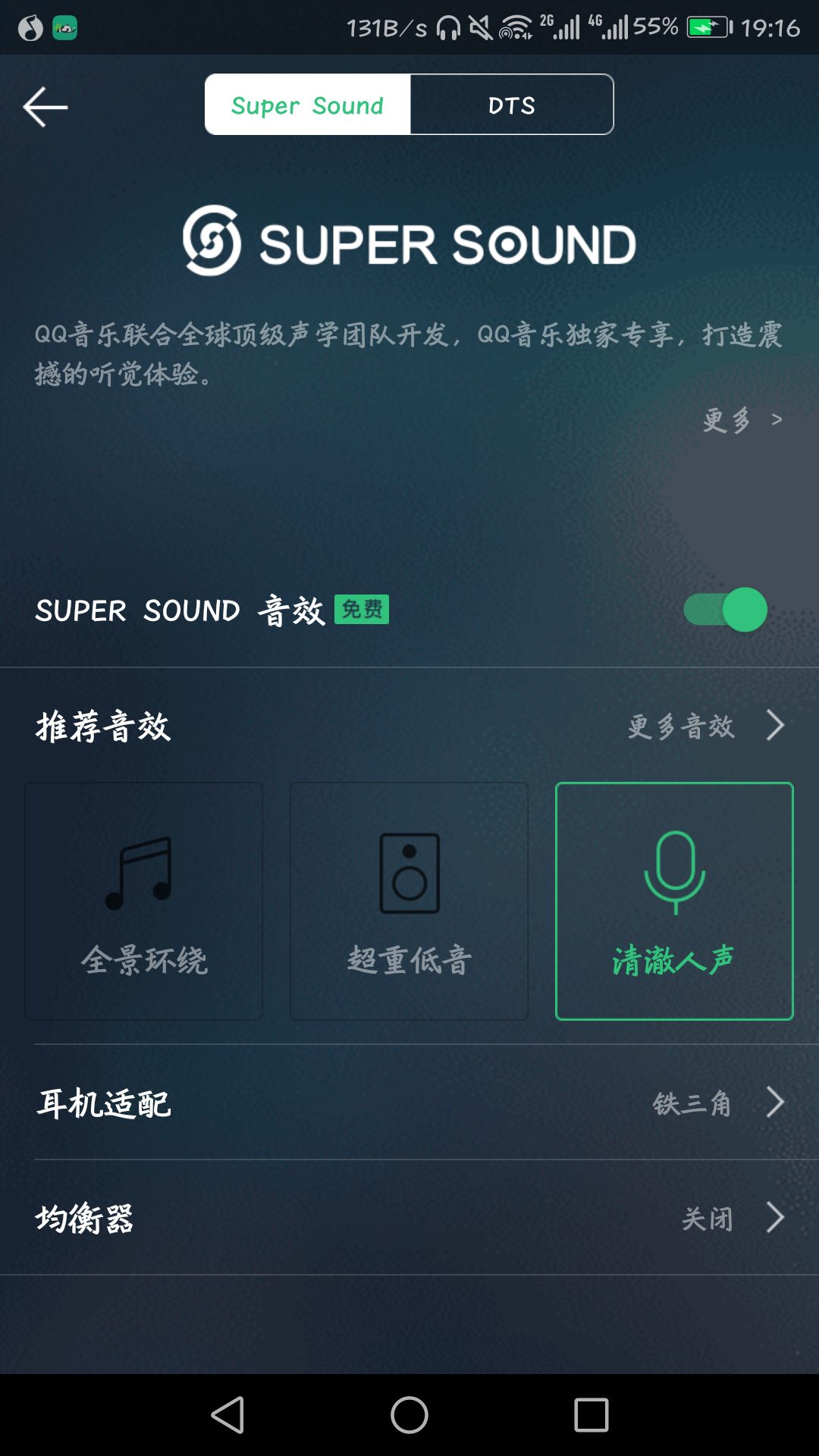Select the 超重低音 sound effect
Screen dimensions: 819x1456
(409, 901)
